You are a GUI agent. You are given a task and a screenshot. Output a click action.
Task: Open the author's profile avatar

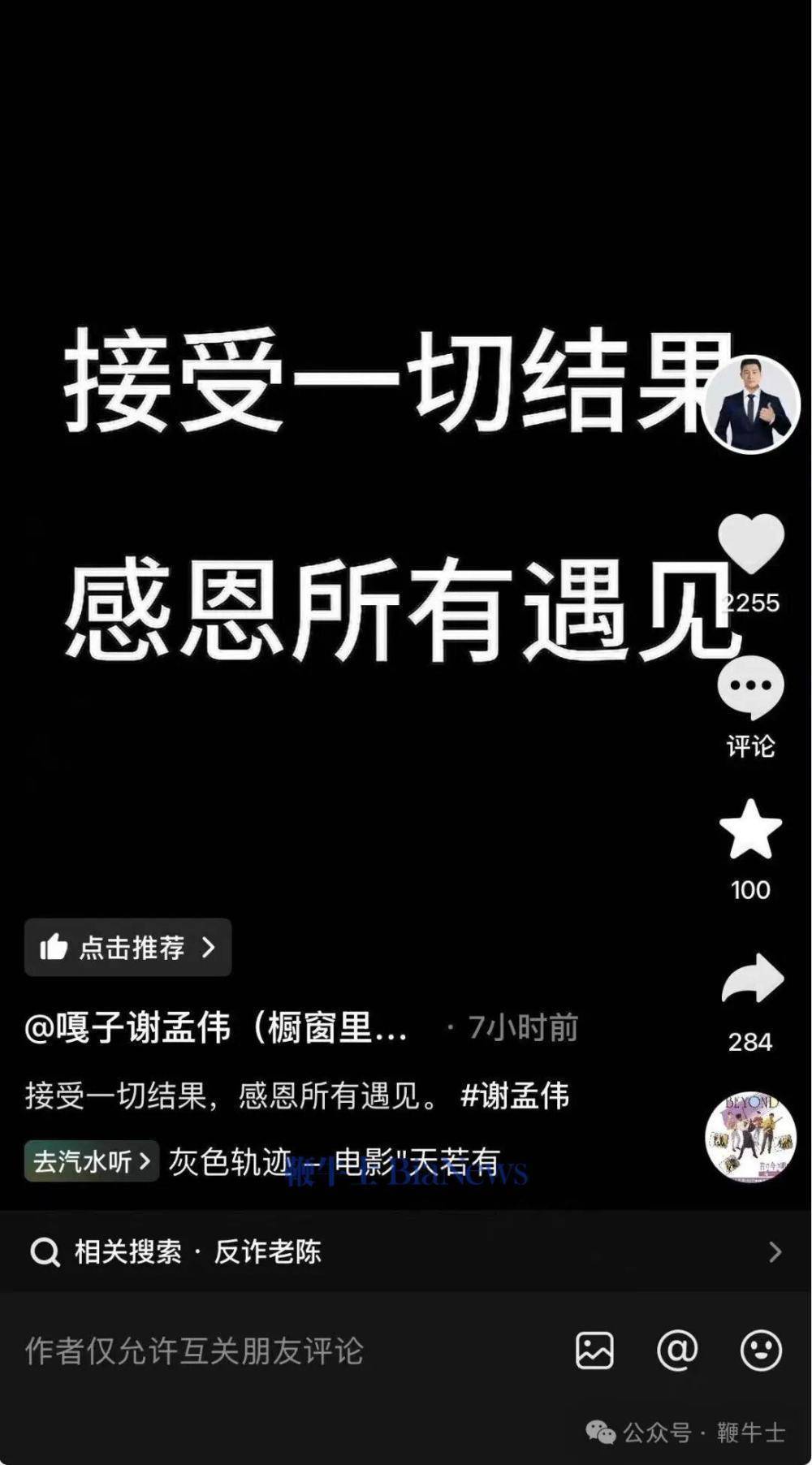(751, 404)
